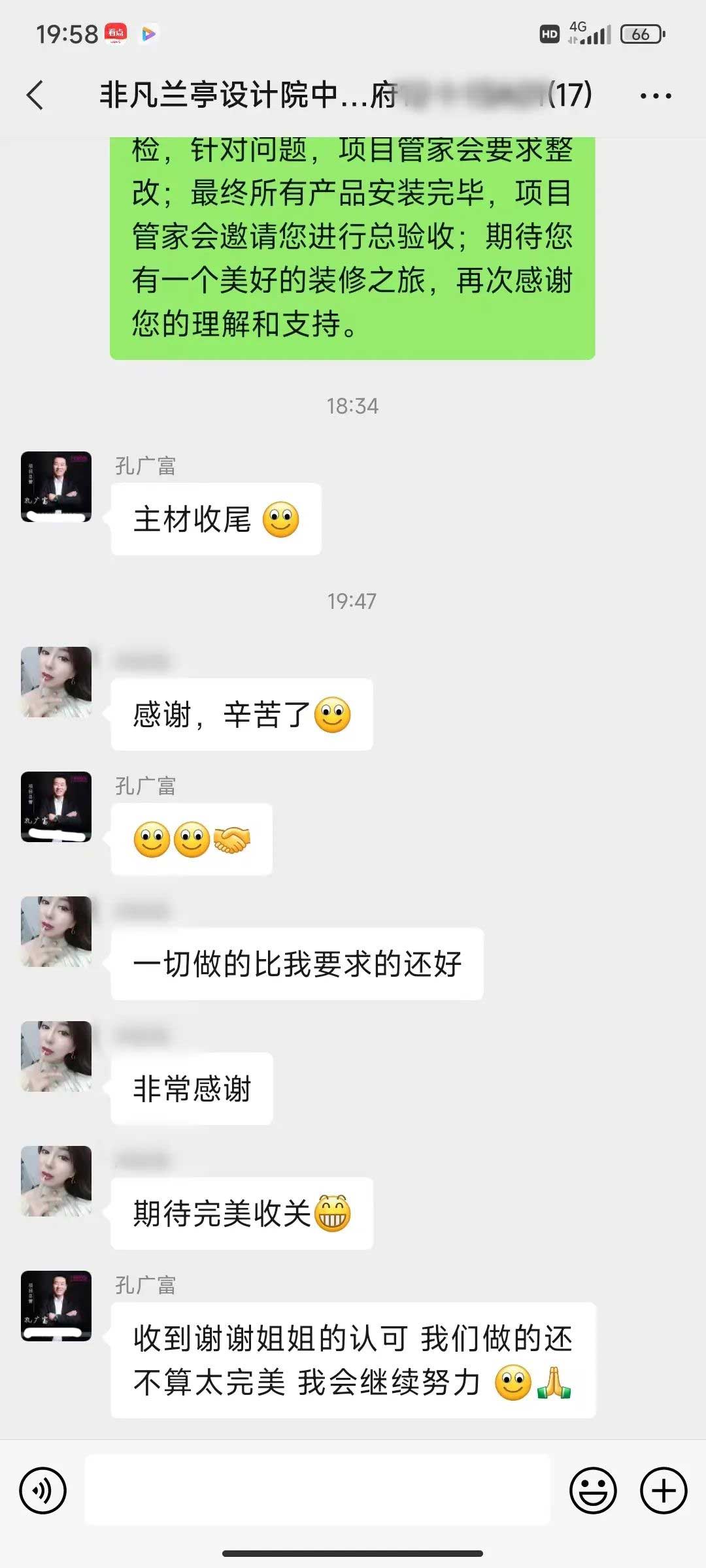The height and width of the screenshot is (1568, 706).
Task: Open the sender's avatar beside 非常感谢 message
Action: click(x=56, y=1056)
